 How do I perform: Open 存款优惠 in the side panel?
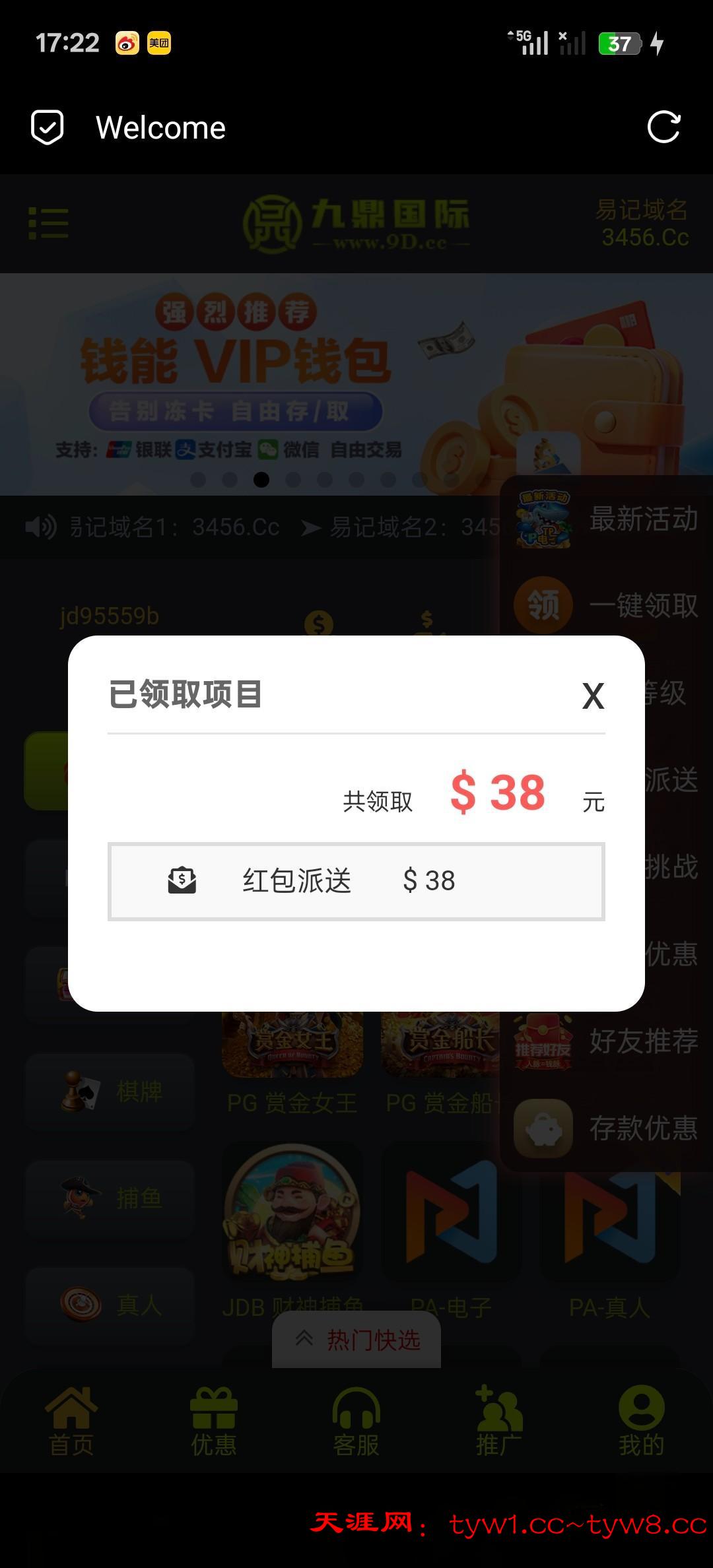point(607,1128)
